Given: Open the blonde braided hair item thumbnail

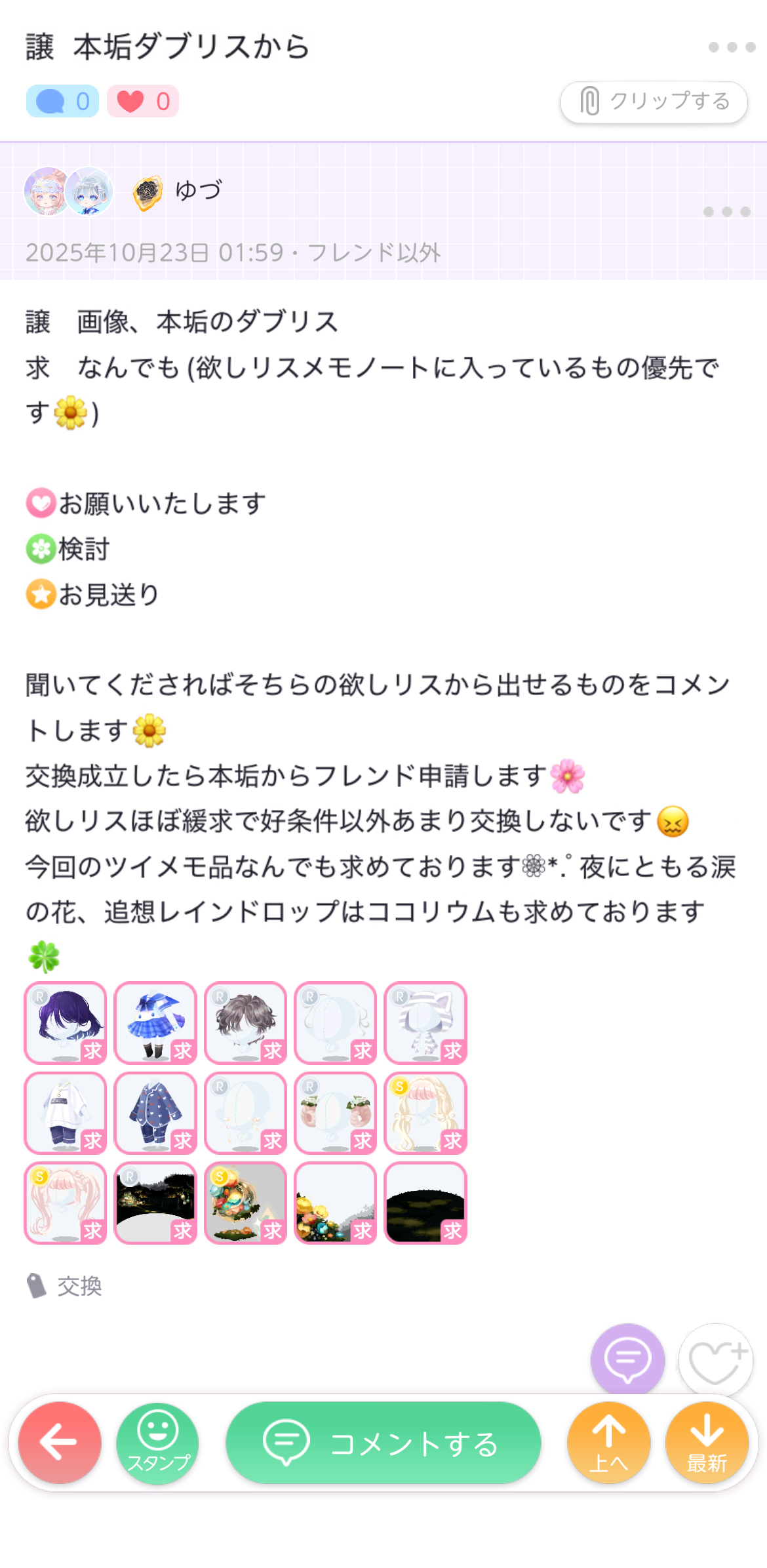Looking at the screenshot, I should point(425,1112).
